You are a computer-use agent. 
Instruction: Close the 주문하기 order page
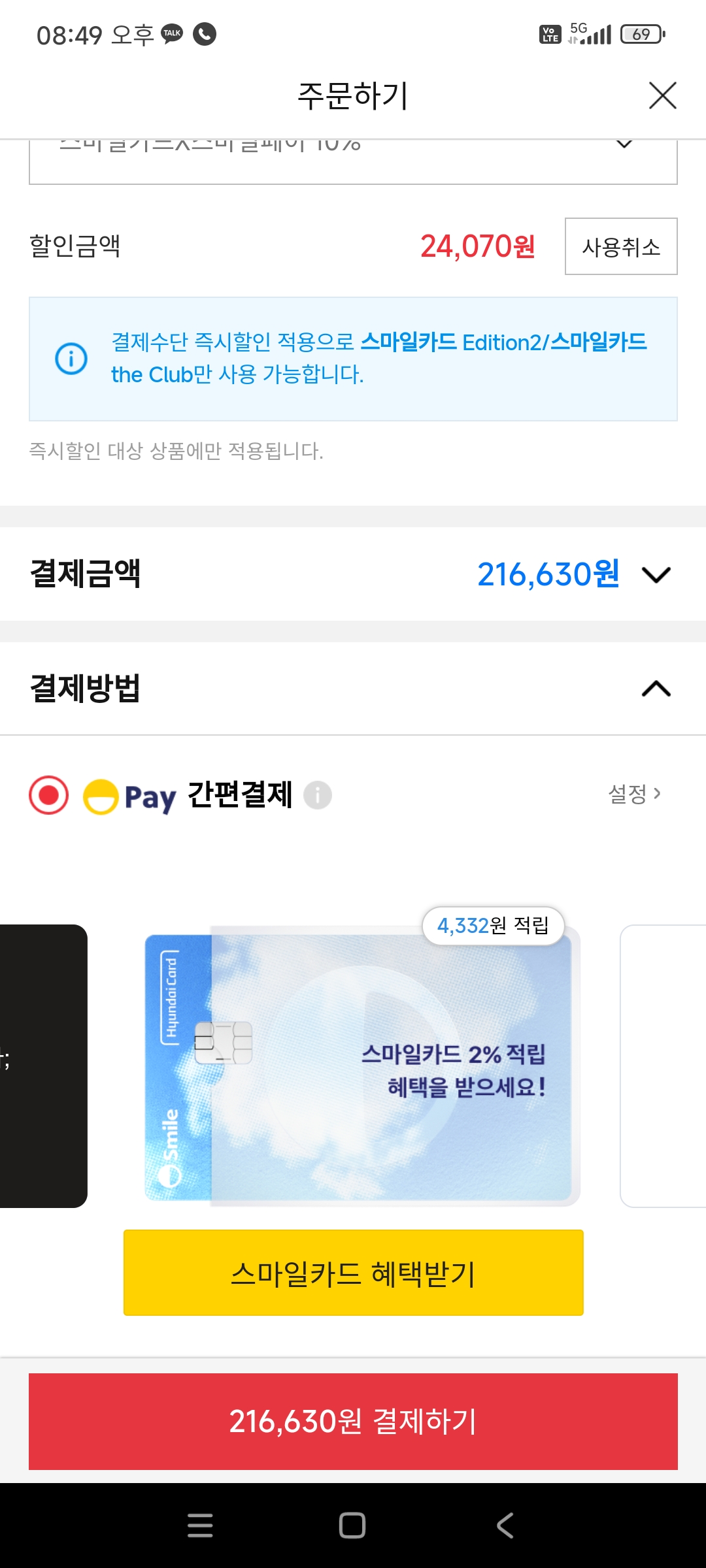pos(662,96)
